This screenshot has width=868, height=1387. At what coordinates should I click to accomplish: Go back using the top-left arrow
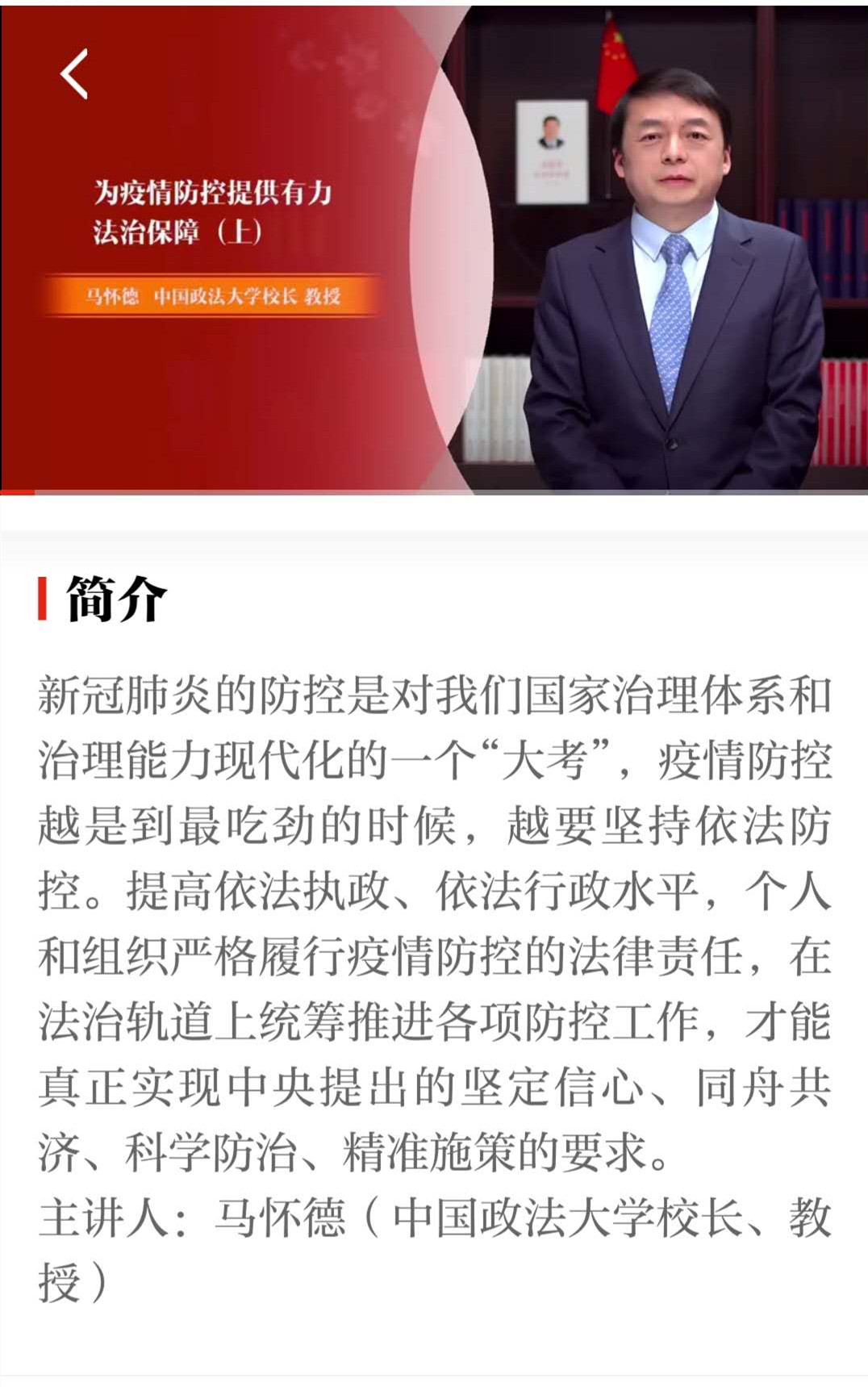pyautogui.click(x=74, y=74)
